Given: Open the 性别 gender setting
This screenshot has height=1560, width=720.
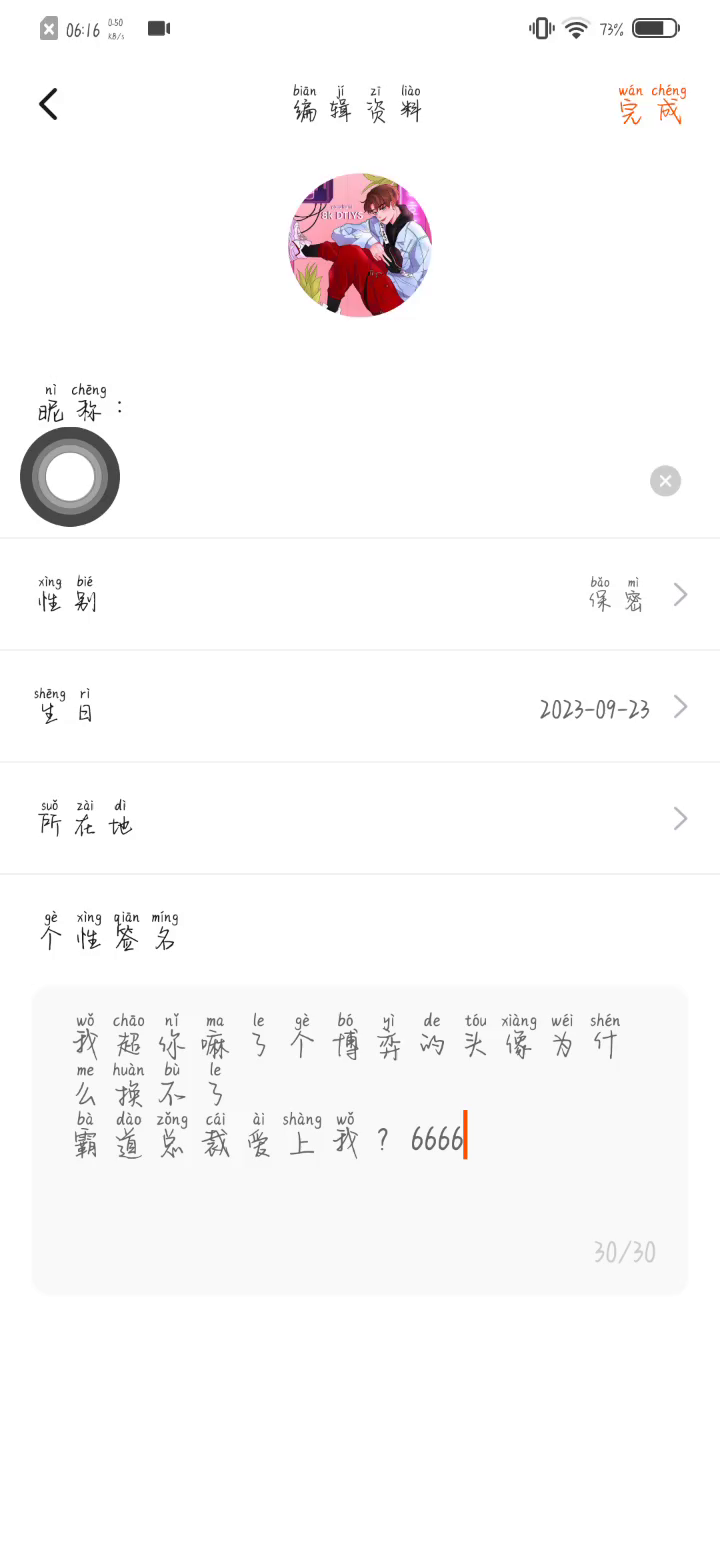Looking at the screenshot, I should click(x=360, y=595).
